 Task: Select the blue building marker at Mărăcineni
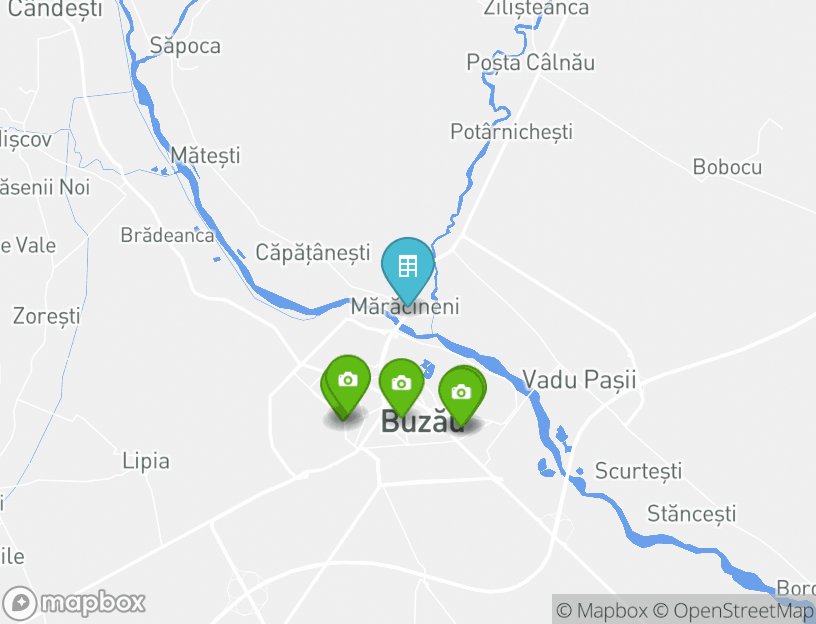(x=407, y=267)
